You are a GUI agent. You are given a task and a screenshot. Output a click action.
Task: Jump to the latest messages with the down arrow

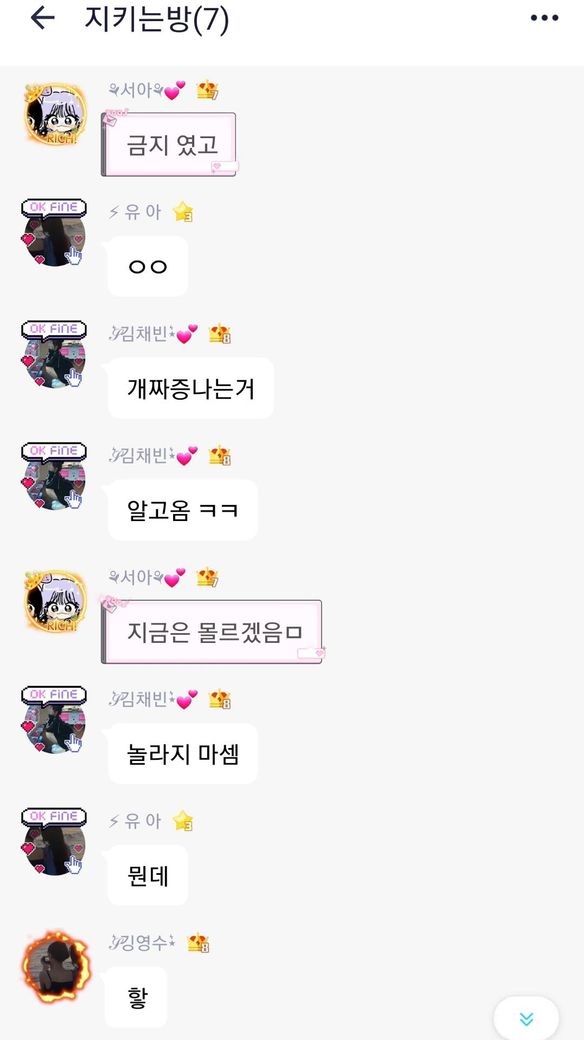pos(526,1018)
